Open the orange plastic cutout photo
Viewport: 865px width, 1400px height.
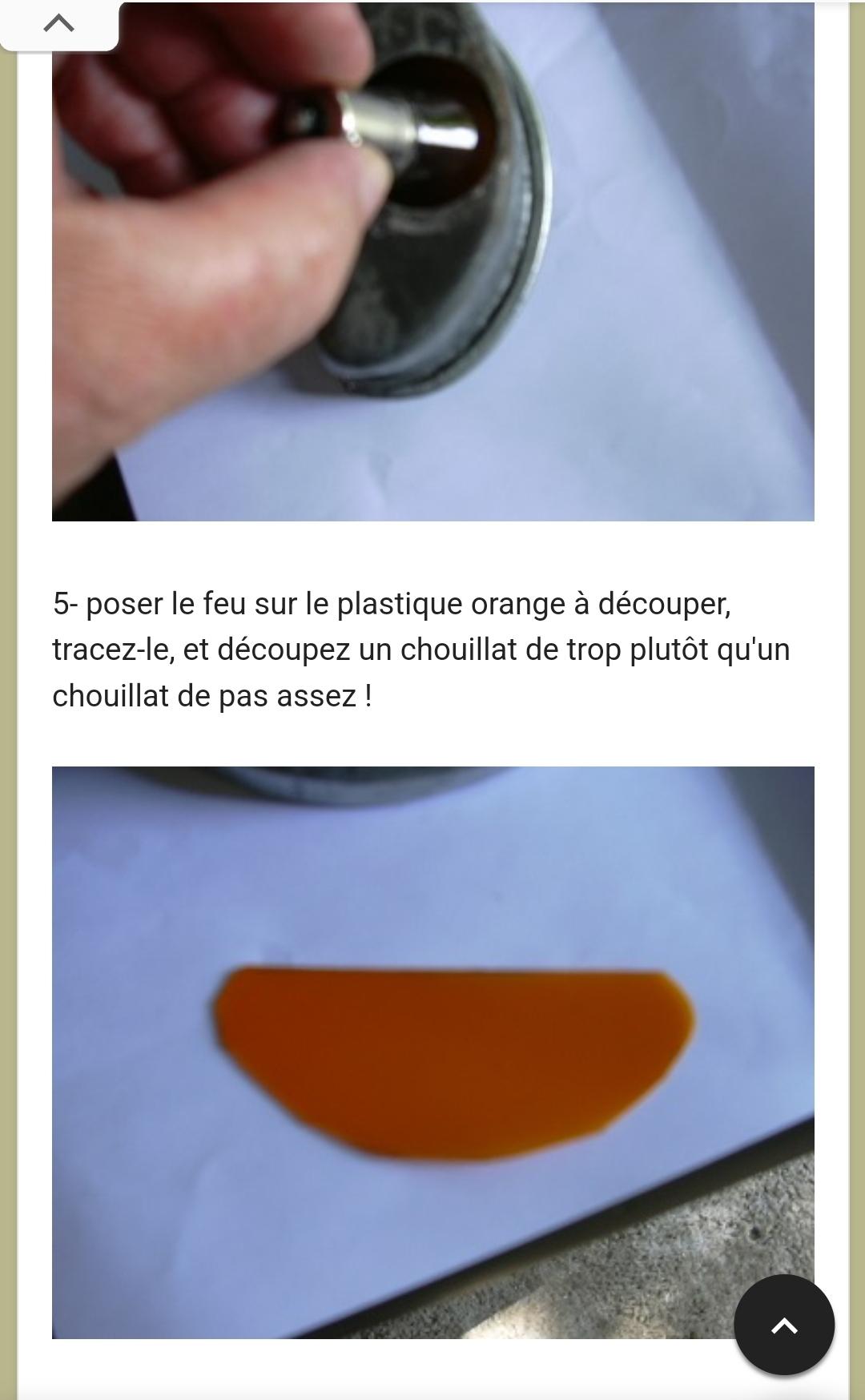(x=432, y=1051)
